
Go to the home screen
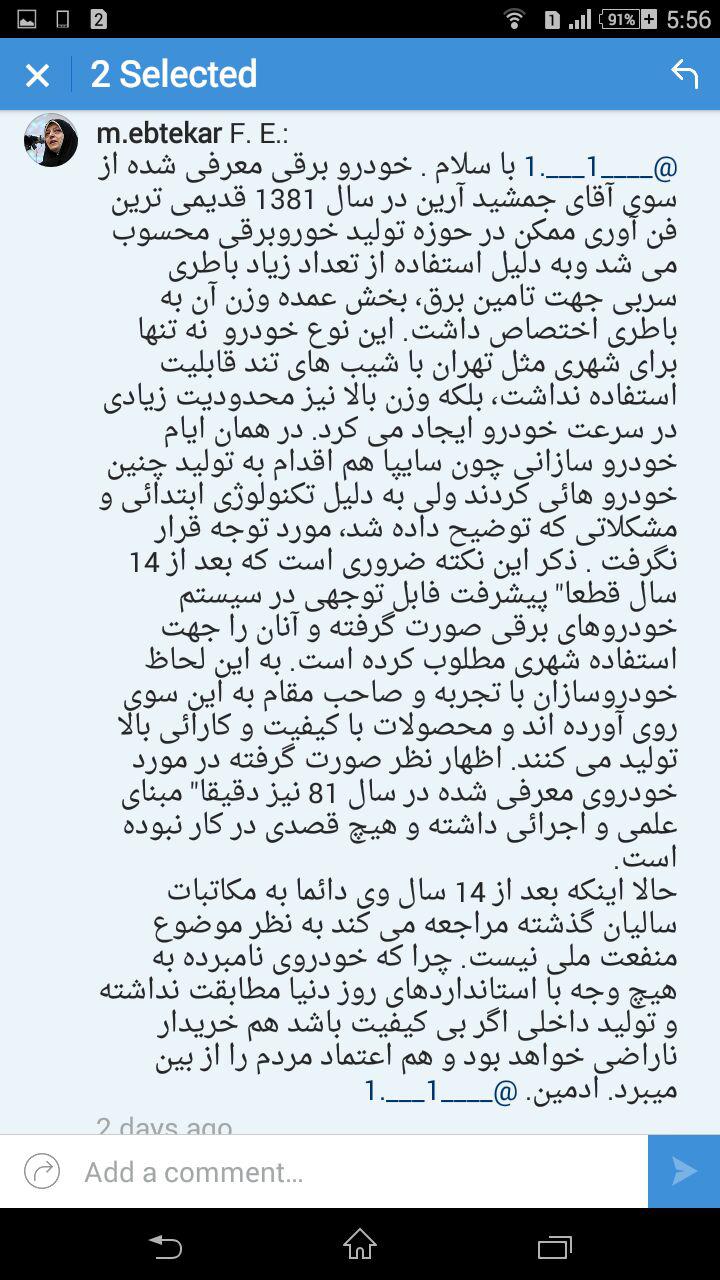pos(360,1245)
